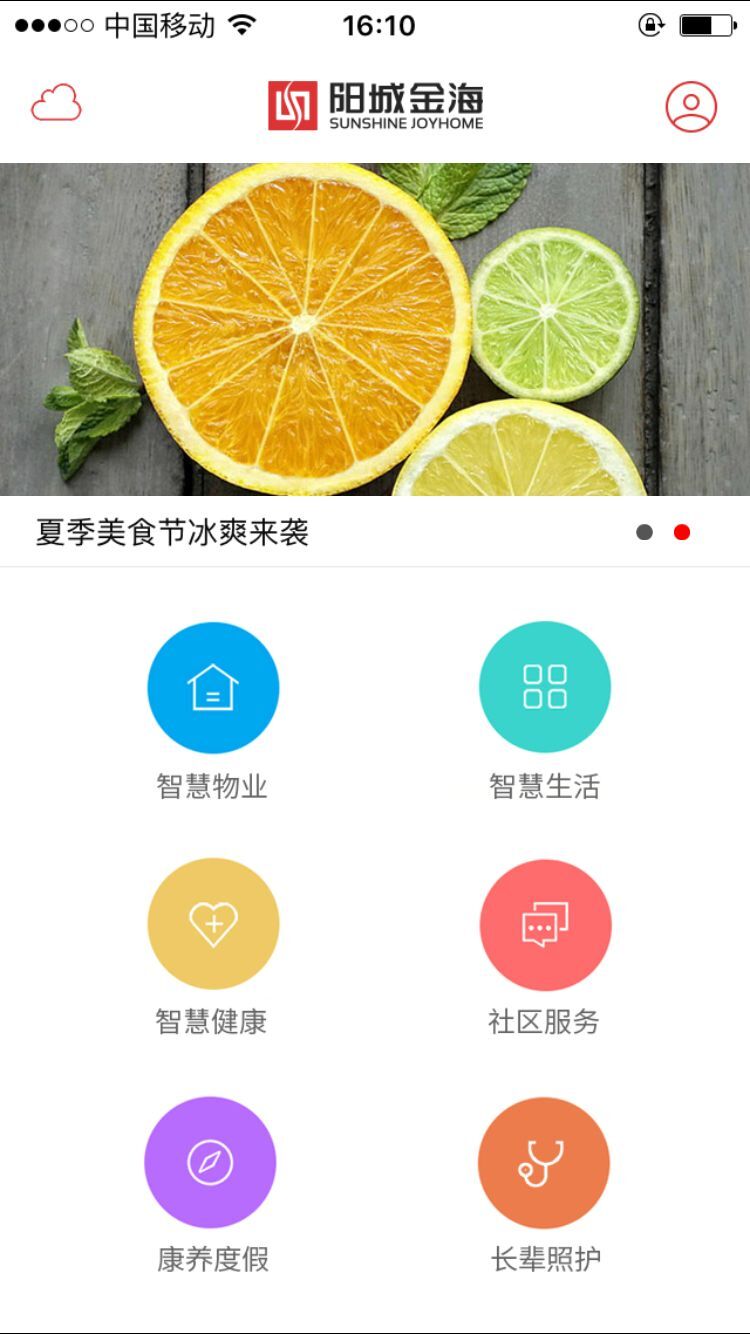Open 智慧生活 smart life
Viewport: 750px width, 1334px height.
click(x=545, y=688)
